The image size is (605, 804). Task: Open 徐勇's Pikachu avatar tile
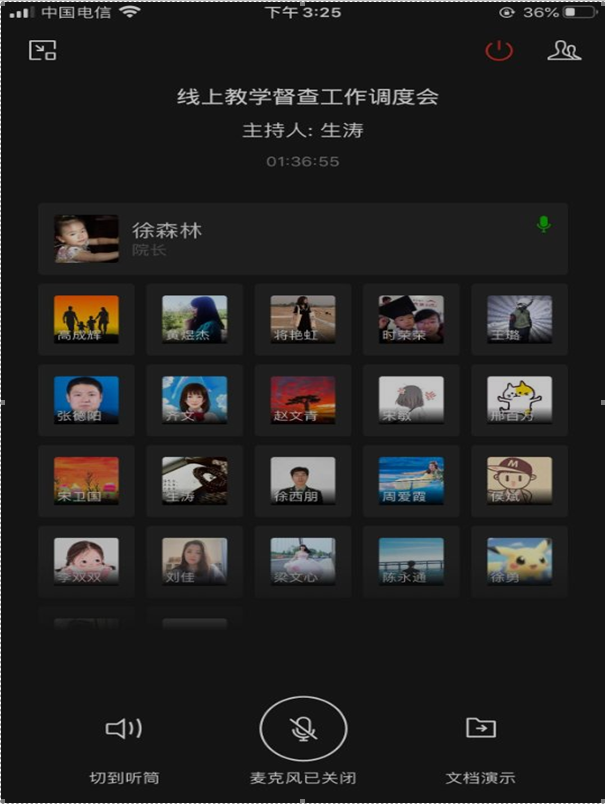519,561
